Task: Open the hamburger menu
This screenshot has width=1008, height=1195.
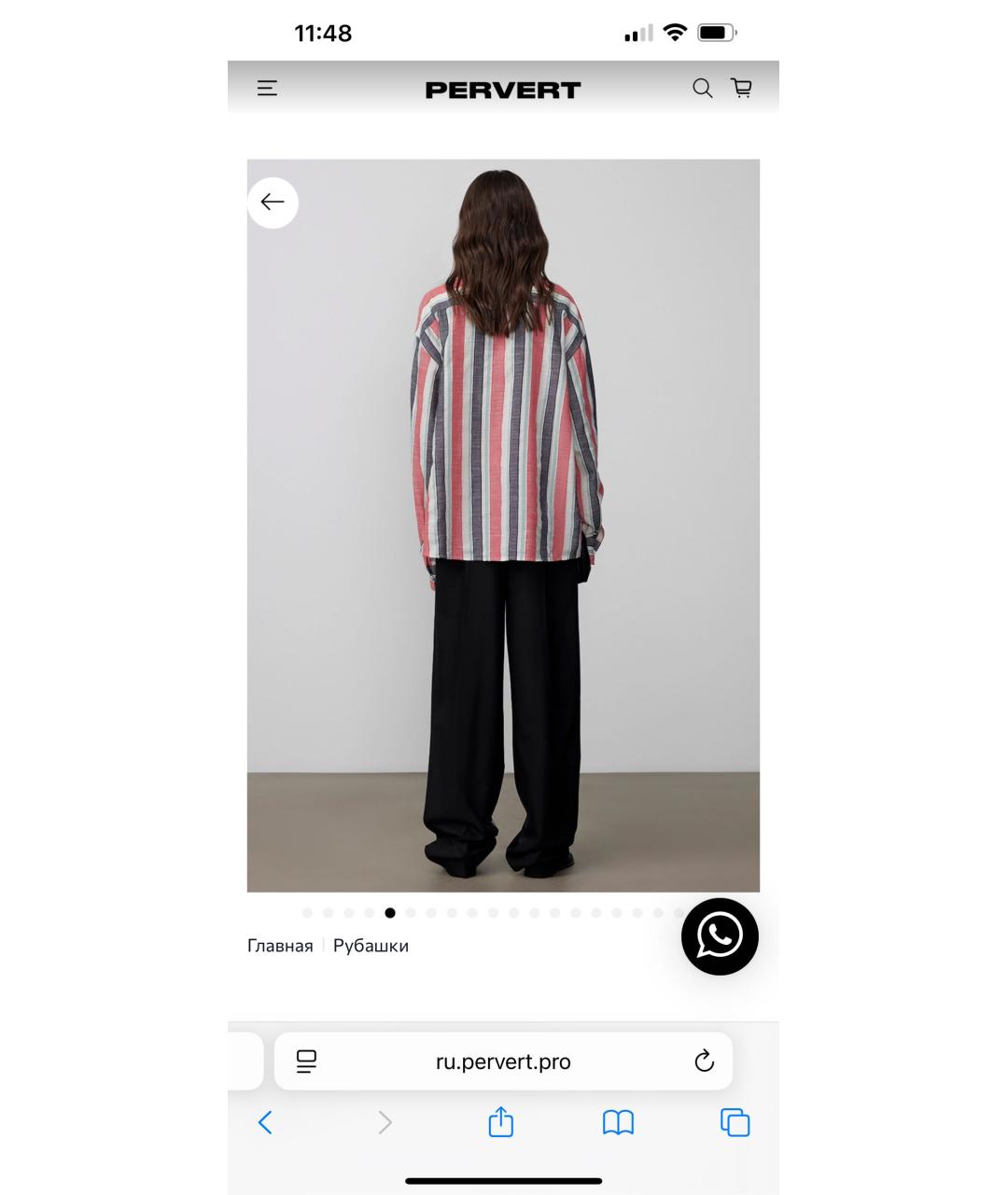Action: click(x=267, y=89)
